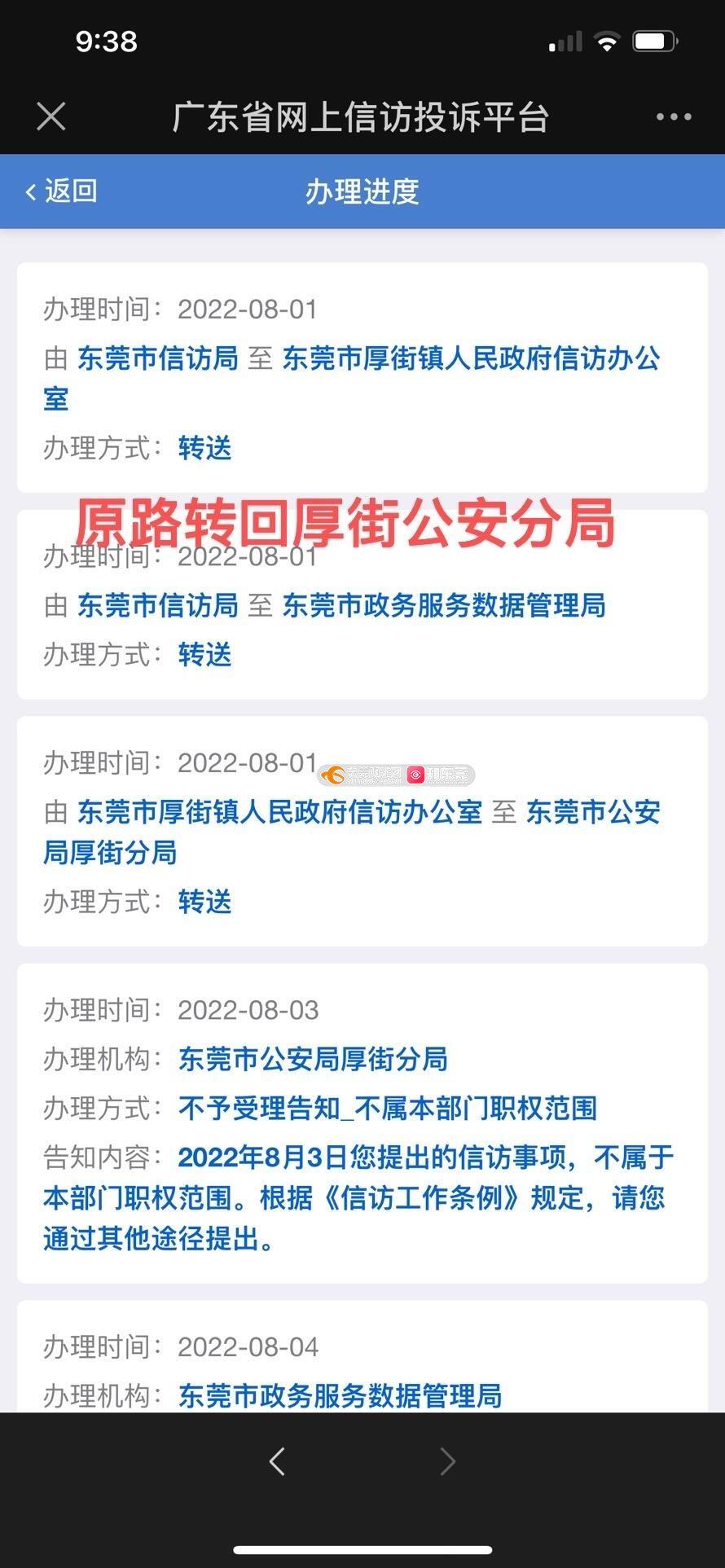Open the three-dot more menu
725x1568 pixels.
pos(674,117)
